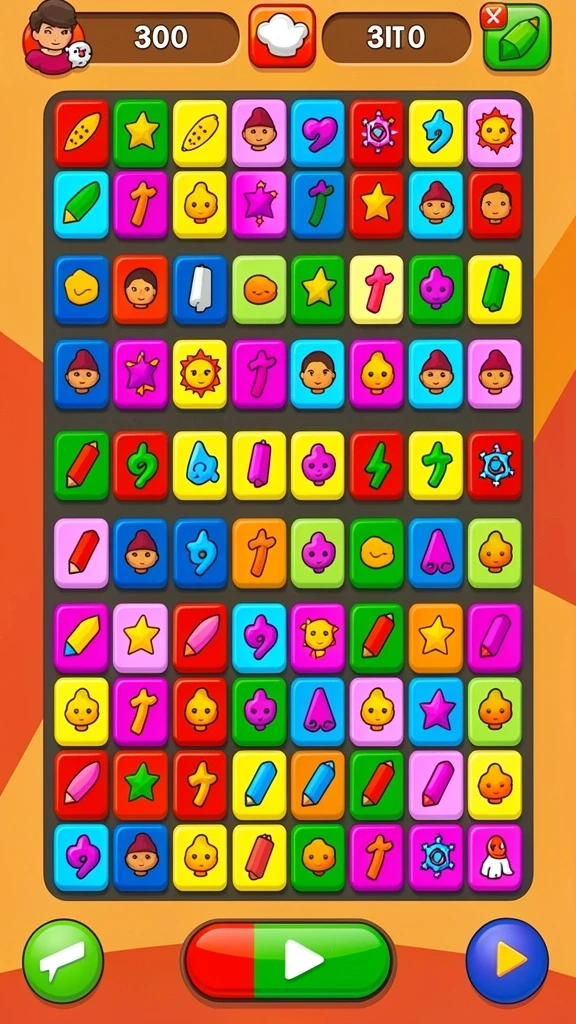Tap the chef hat button
576x1024 pixels.
click(x=282, y=36)
